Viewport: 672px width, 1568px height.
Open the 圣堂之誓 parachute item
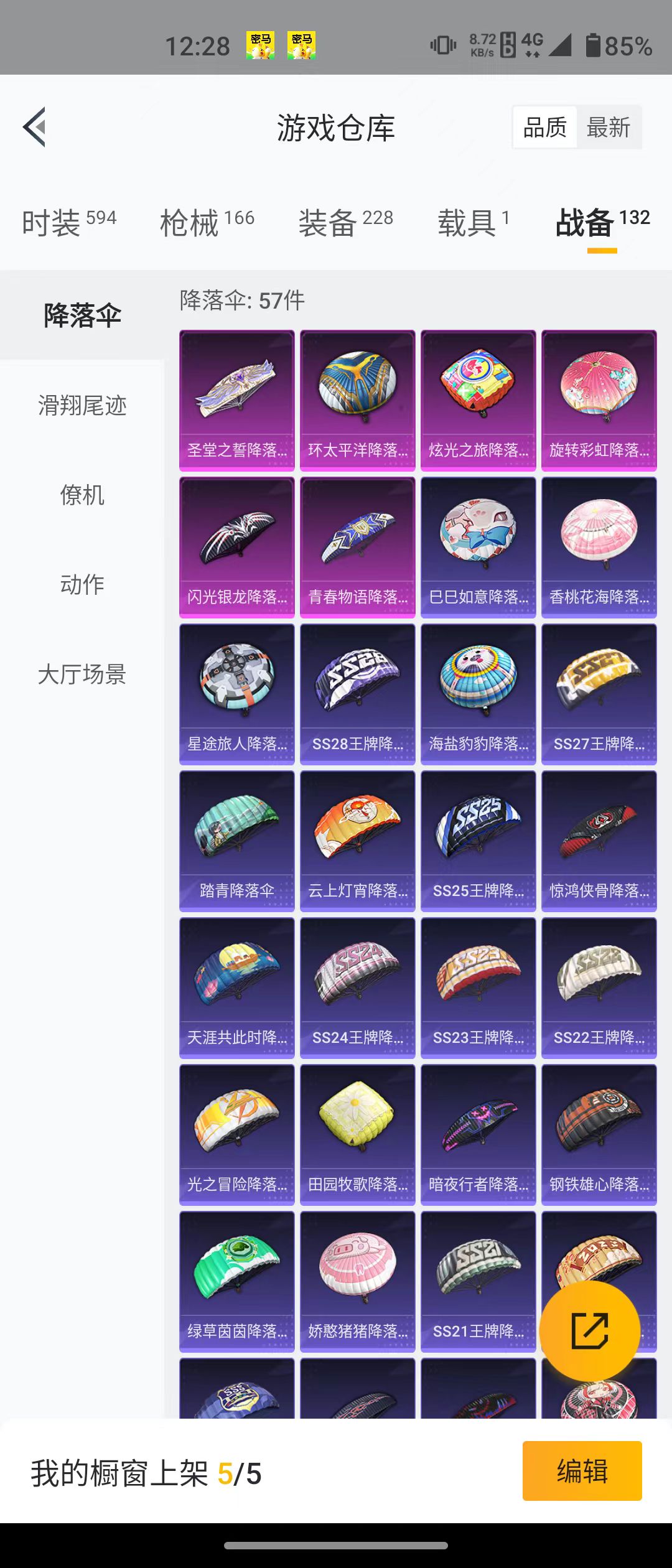click(x=236, y=400)
